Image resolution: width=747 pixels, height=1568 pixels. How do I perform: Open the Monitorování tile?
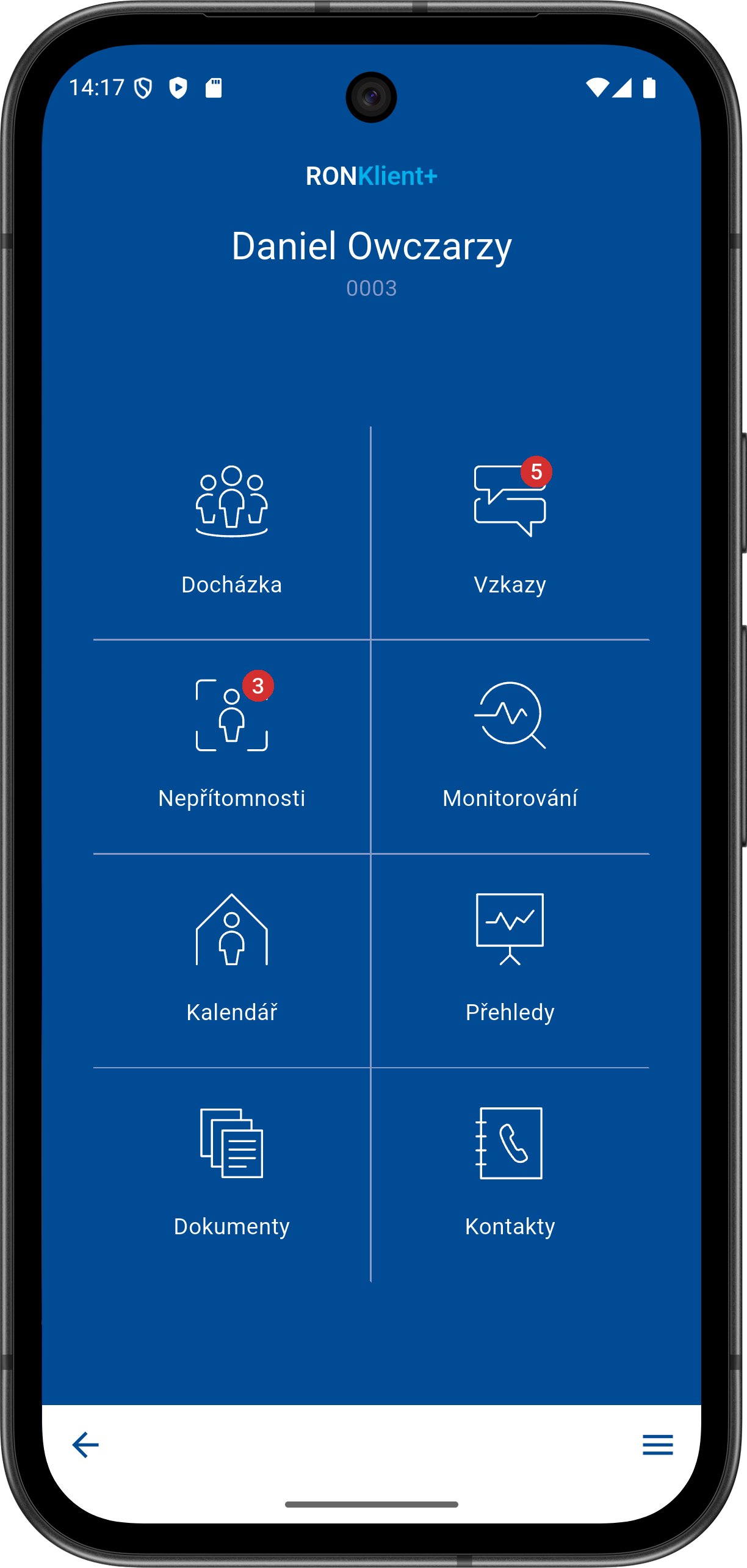click(x=510, y=744)
